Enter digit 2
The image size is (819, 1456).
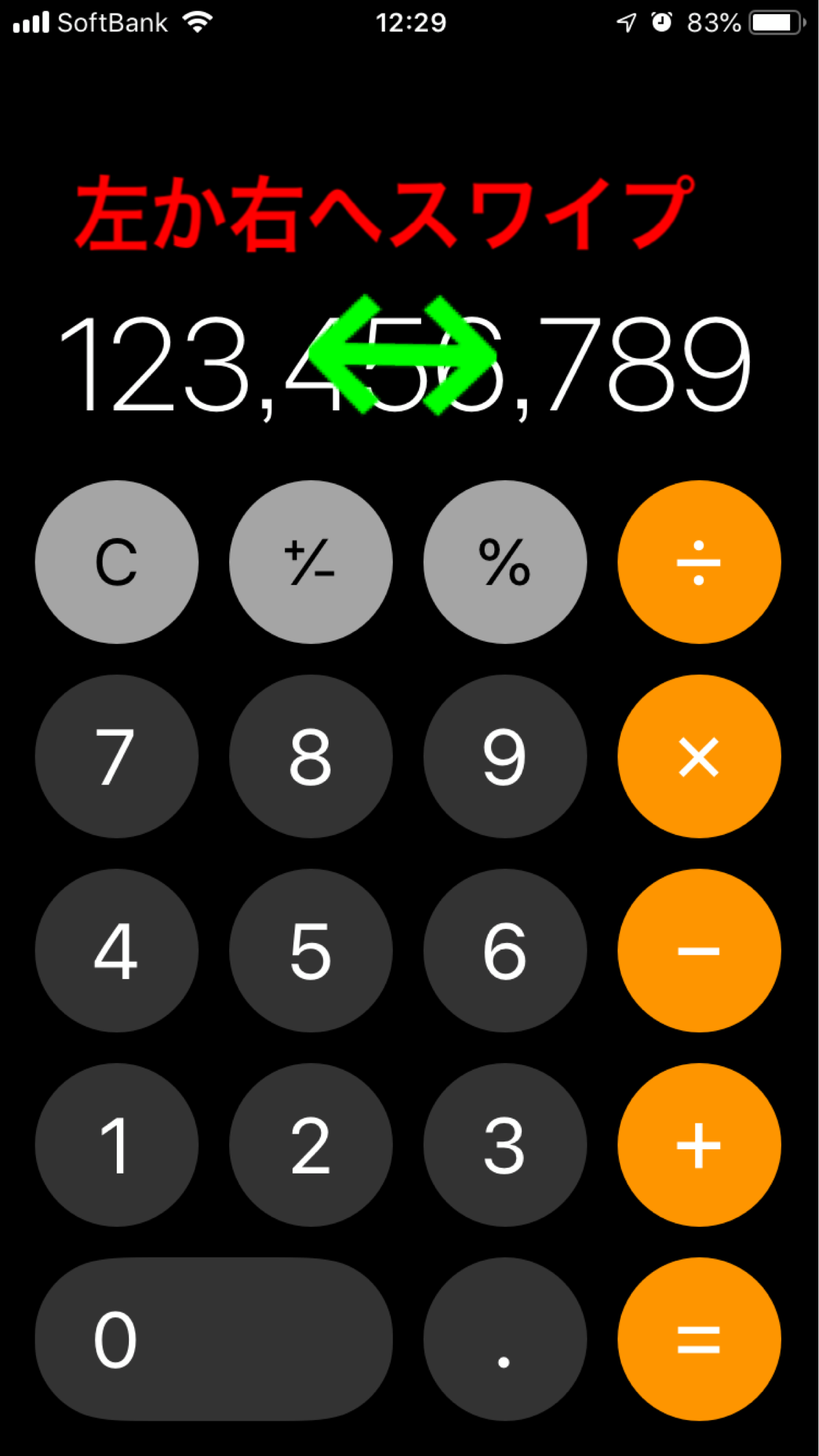click(x=311, y=1145)
